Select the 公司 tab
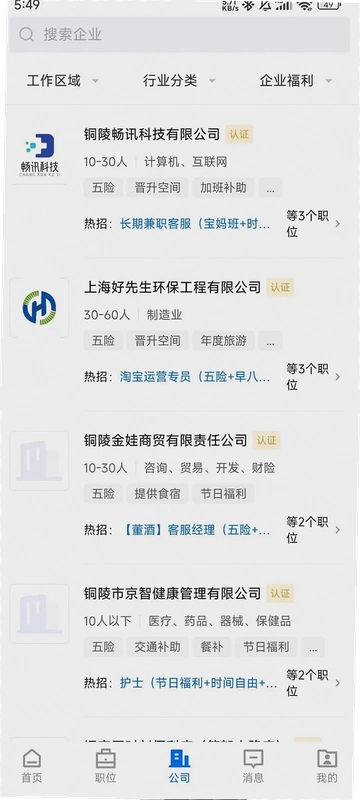Viewport: 360px width, 800px height. tap(179, 766)
